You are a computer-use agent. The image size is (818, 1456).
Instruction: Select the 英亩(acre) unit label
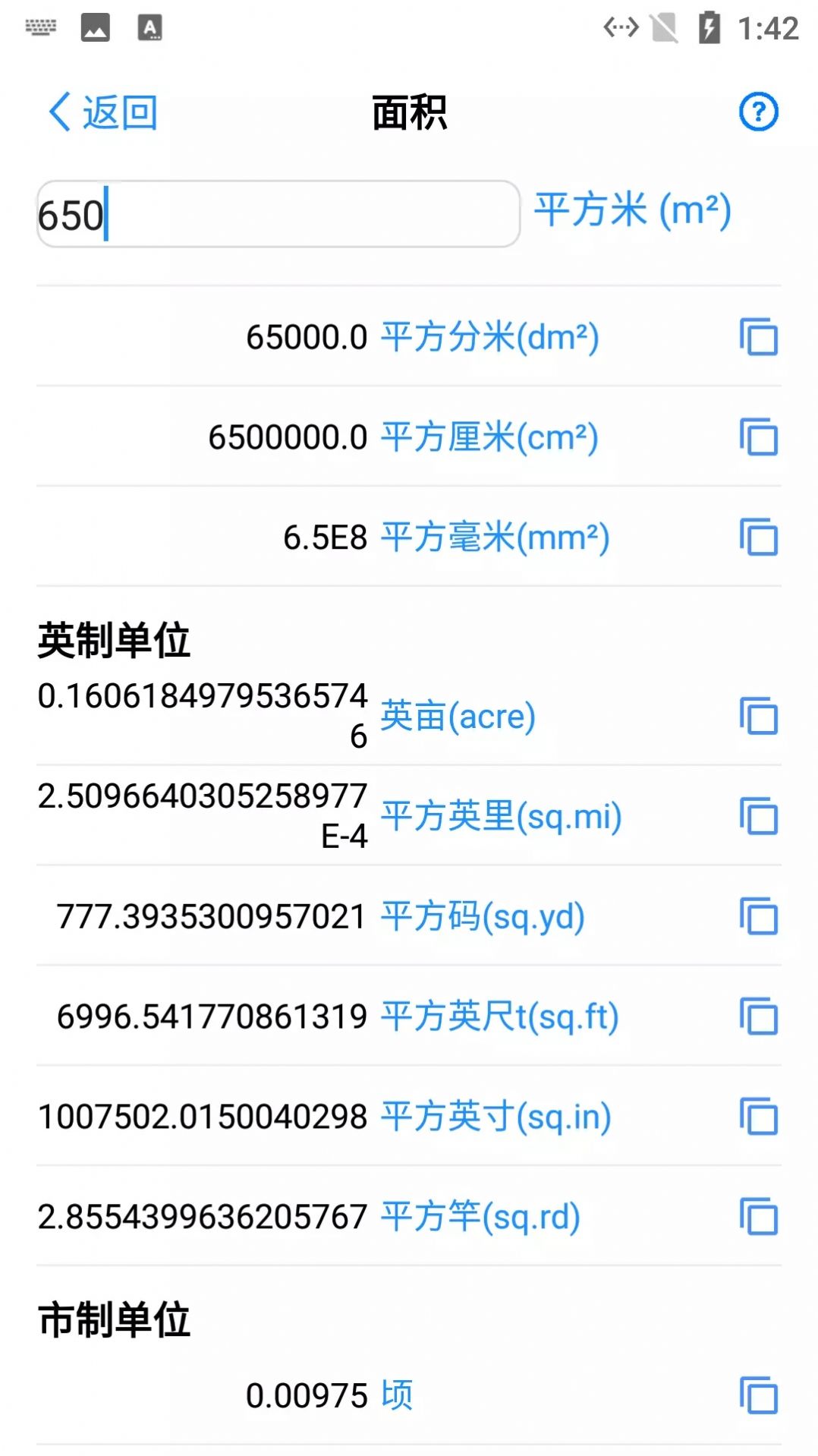(x=459, y=716)
